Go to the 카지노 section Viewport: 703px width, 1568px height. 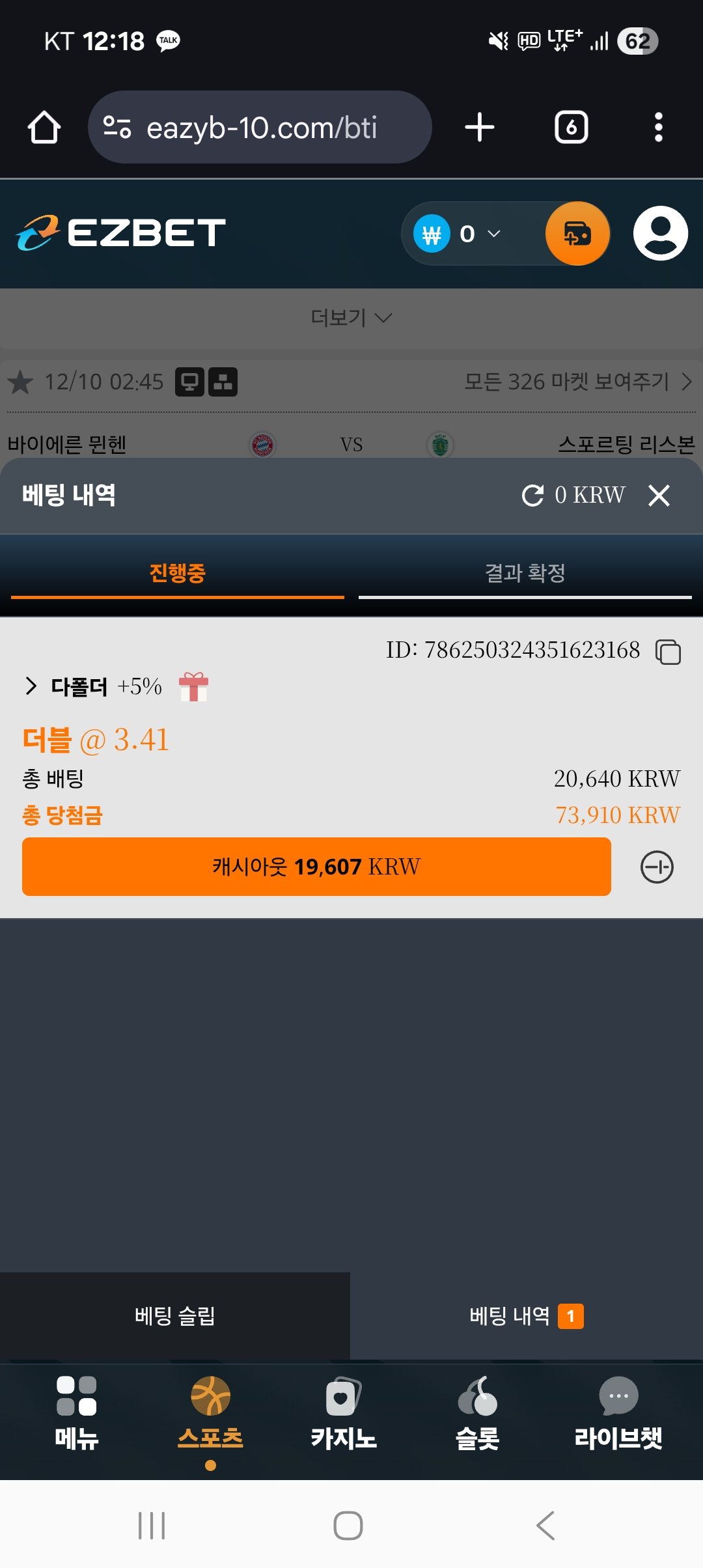point(343,1408)
